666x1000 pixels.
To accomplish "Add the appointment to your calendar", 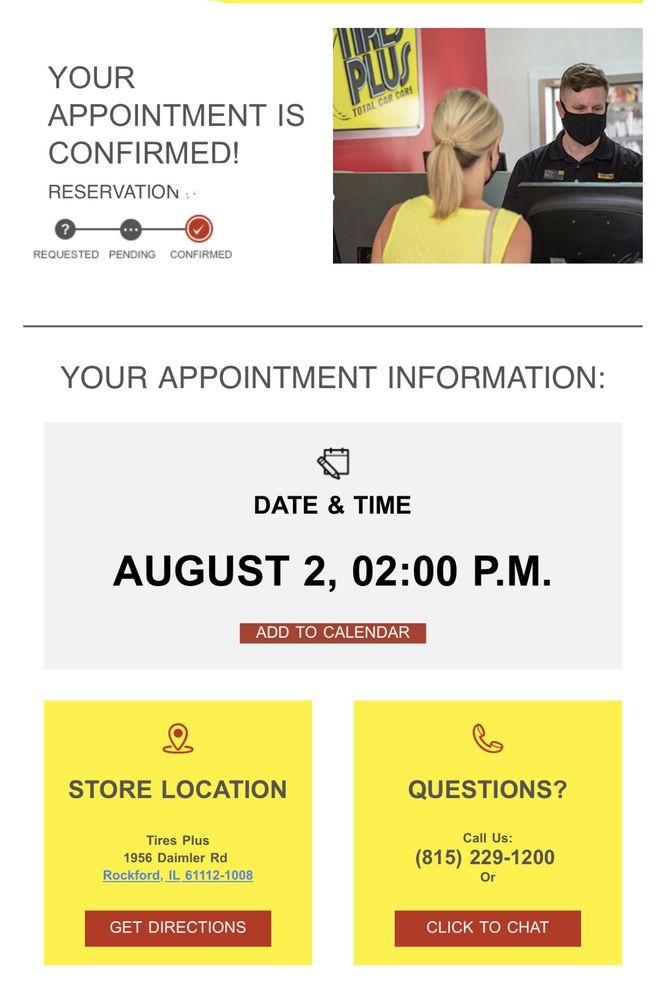I will pos(332,633).
